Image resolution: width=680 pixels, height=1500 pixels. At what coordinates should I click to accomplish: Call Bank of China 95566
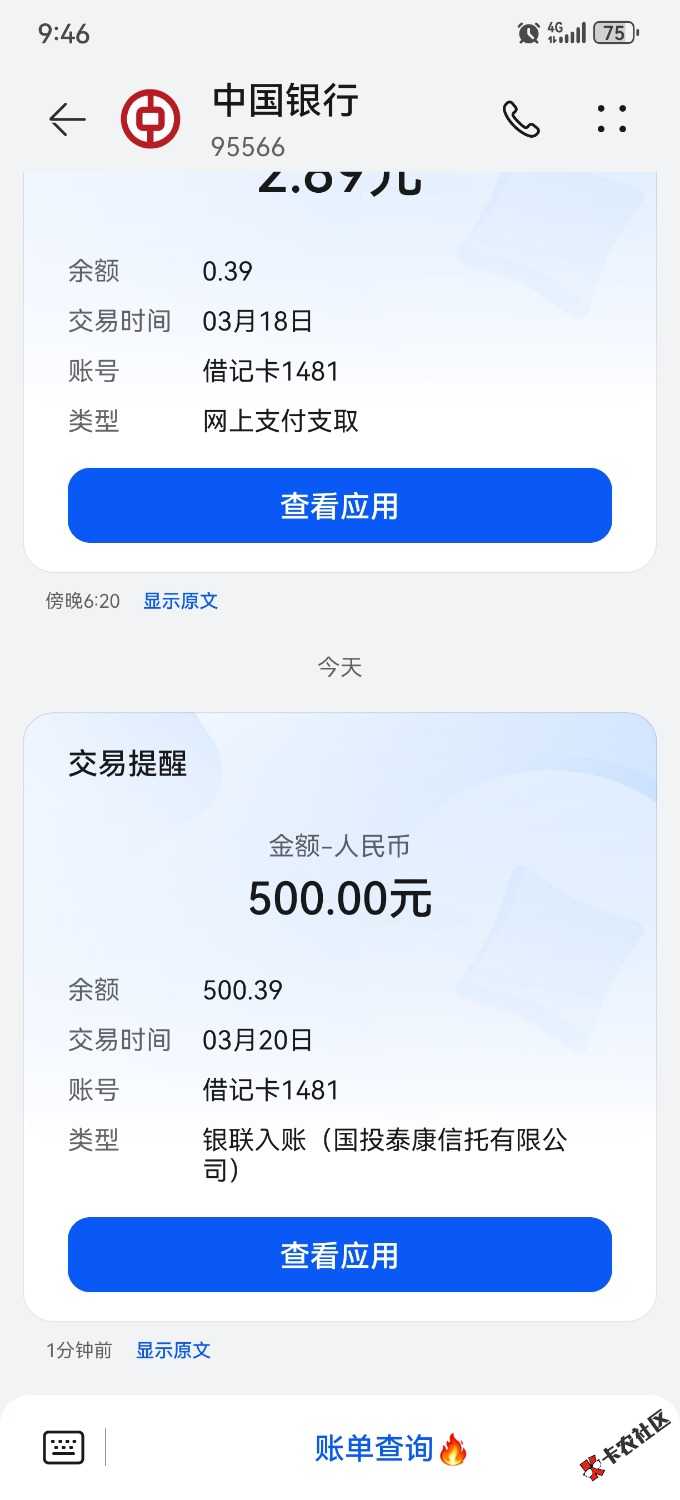point(520,120)
